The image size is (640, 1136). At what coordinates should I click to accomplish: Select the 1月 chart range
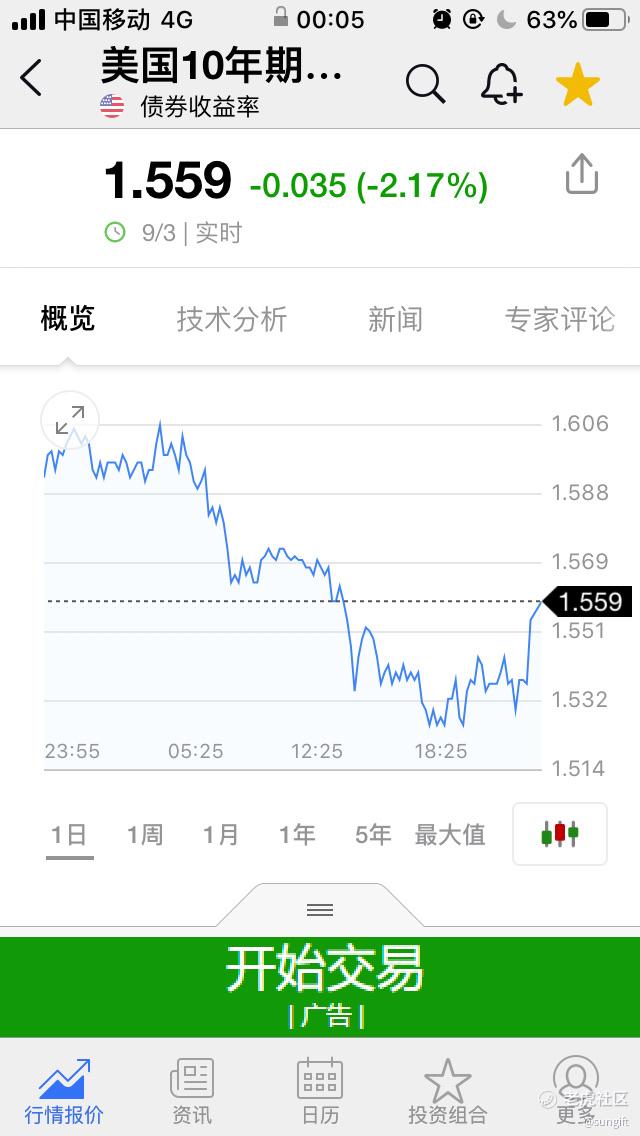(x=221, y=834)
